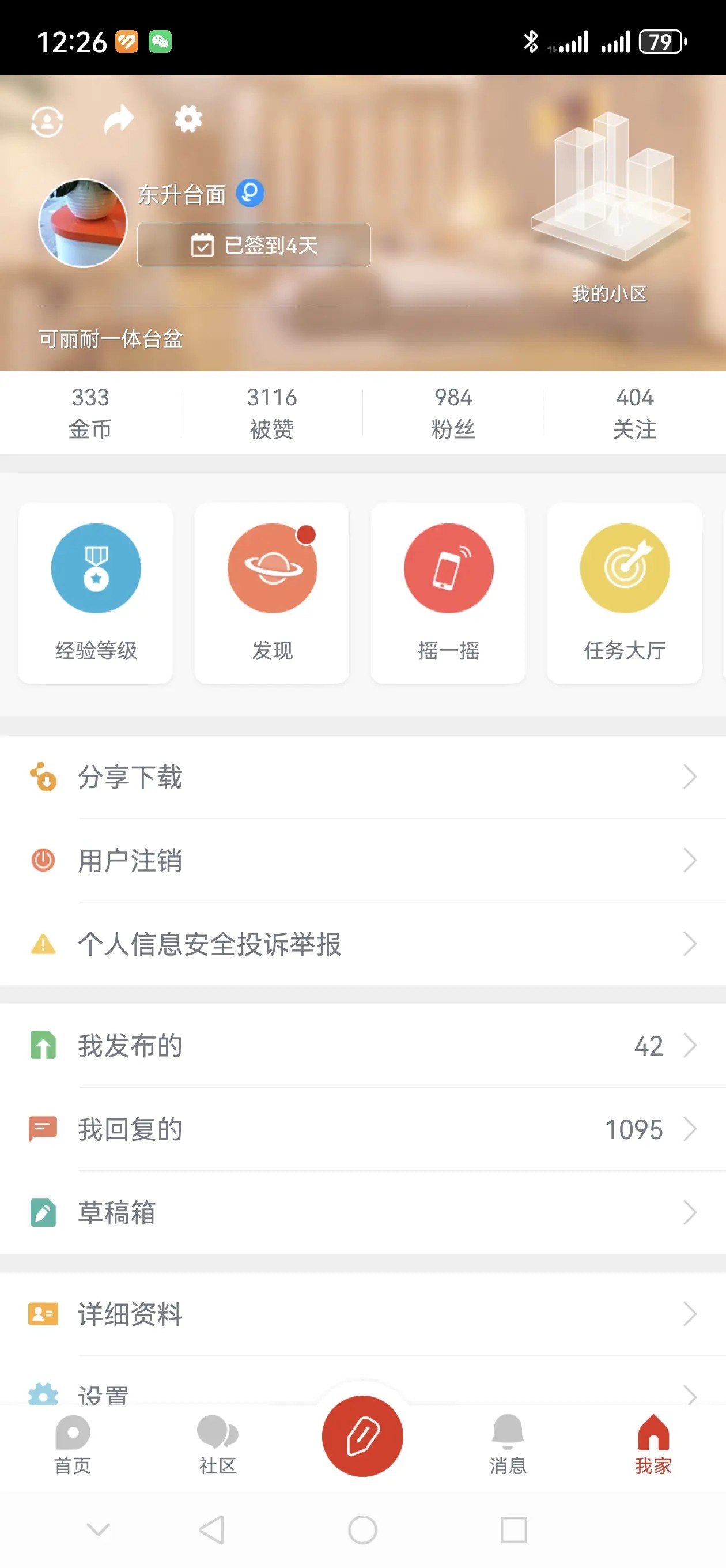The image size is (726, 1568).
Task: Open the 分享下载 row
Action: 362,777
